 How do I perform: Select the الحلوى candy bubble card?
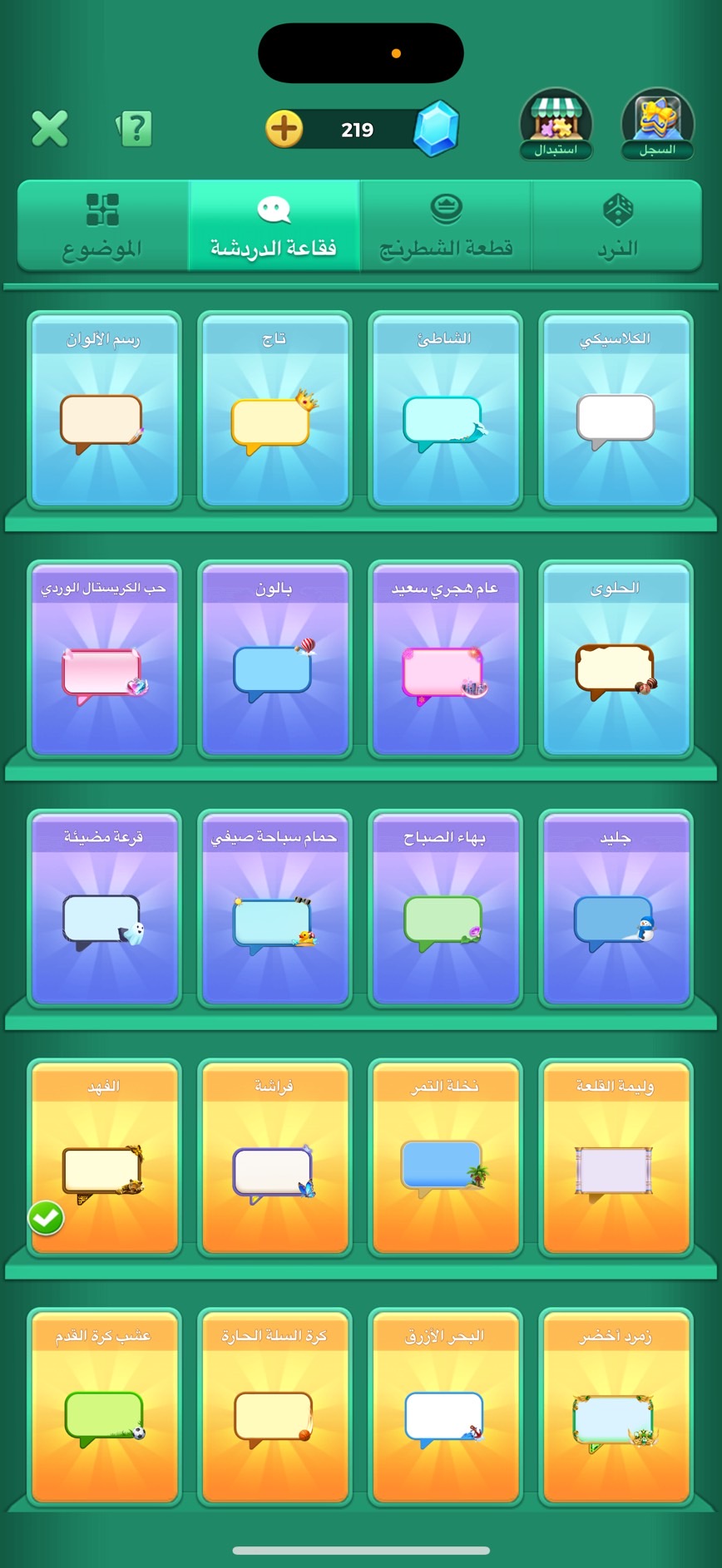(x=616, y=659)
